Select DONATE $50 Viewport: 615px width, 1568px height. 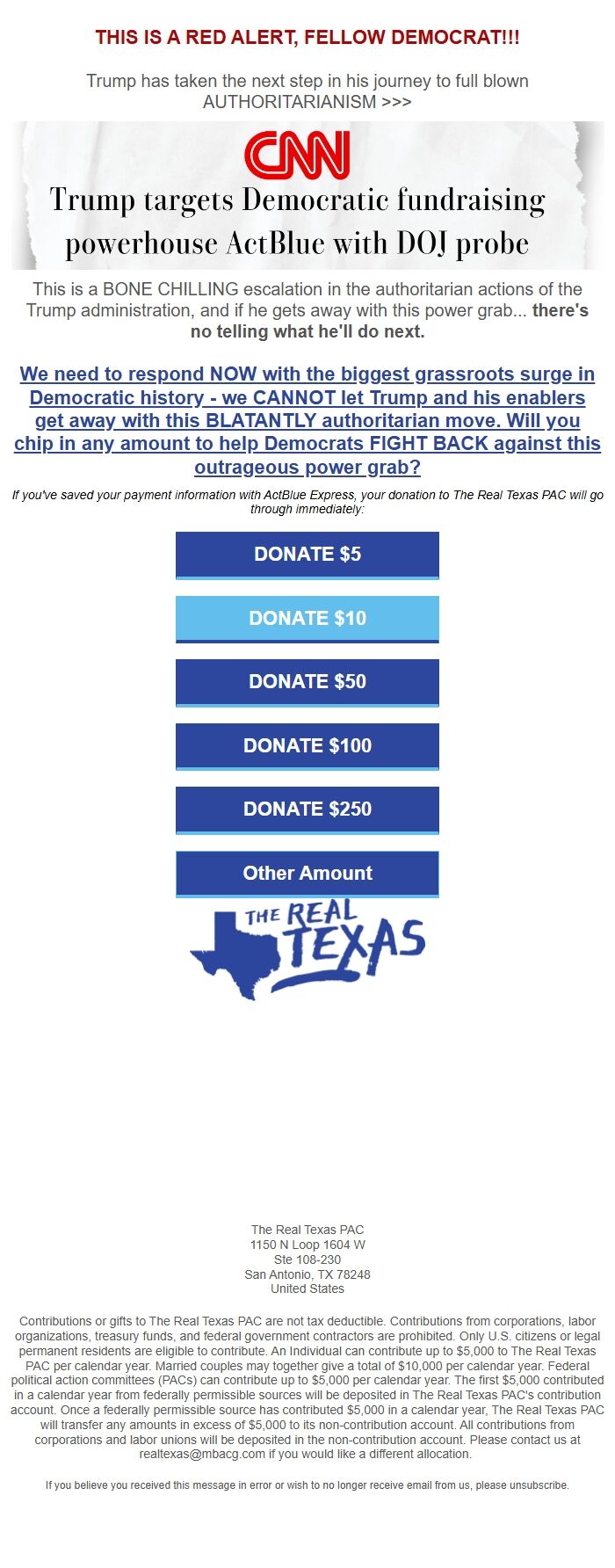[307, 682]
